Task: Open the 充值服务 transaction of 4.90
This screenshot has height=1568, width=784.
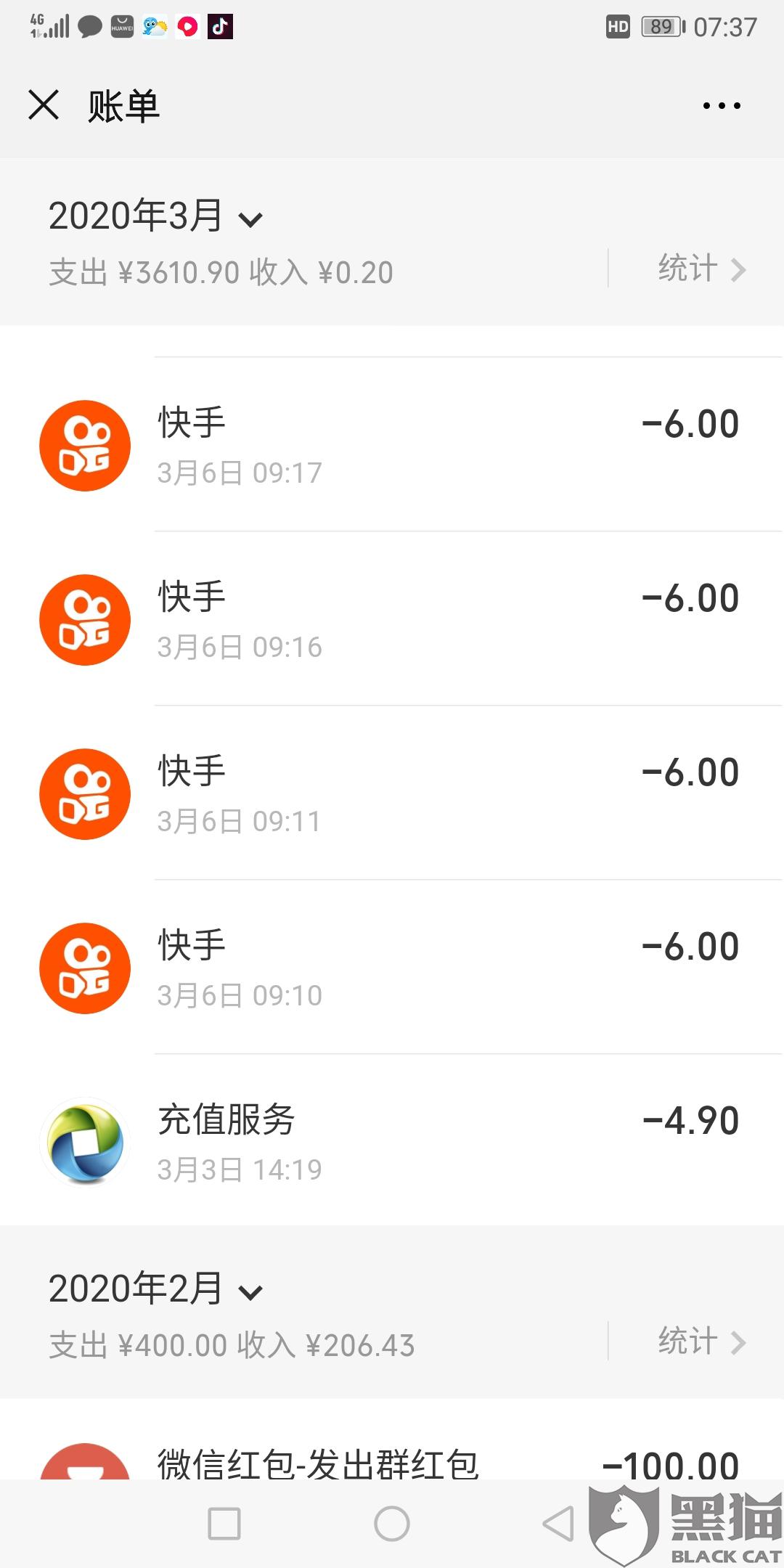Action: click(x=392, y=1140)
